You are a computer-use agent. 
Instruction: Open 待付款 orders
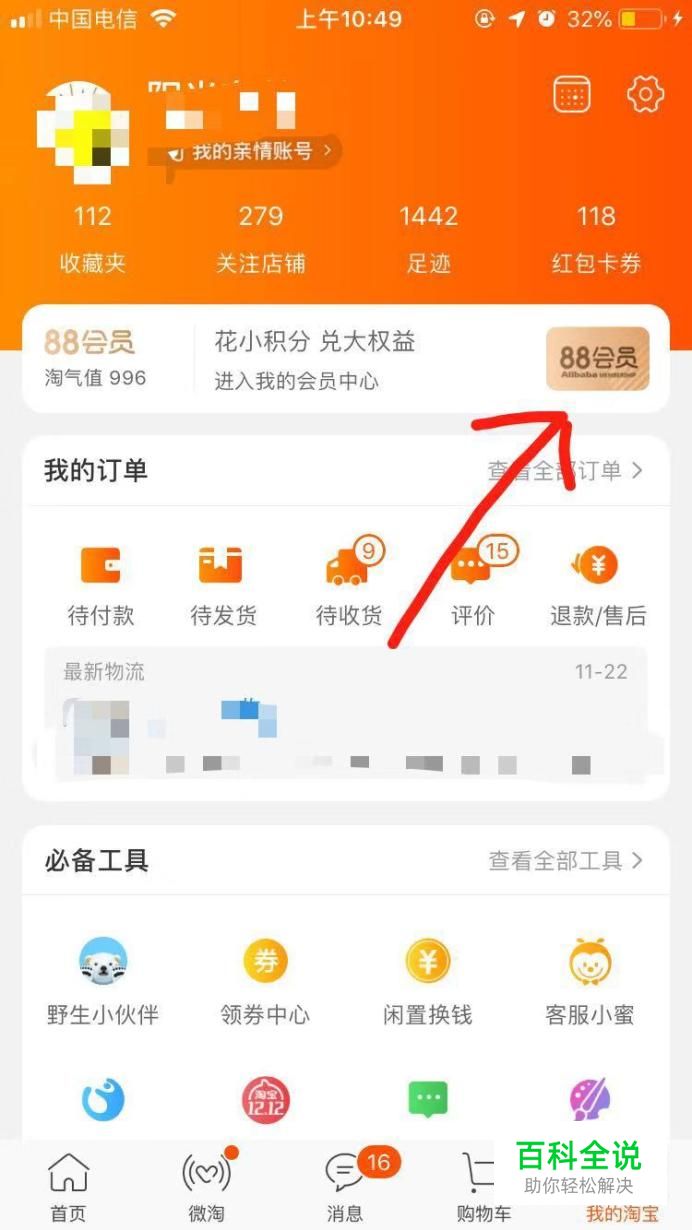click(101, 585)
